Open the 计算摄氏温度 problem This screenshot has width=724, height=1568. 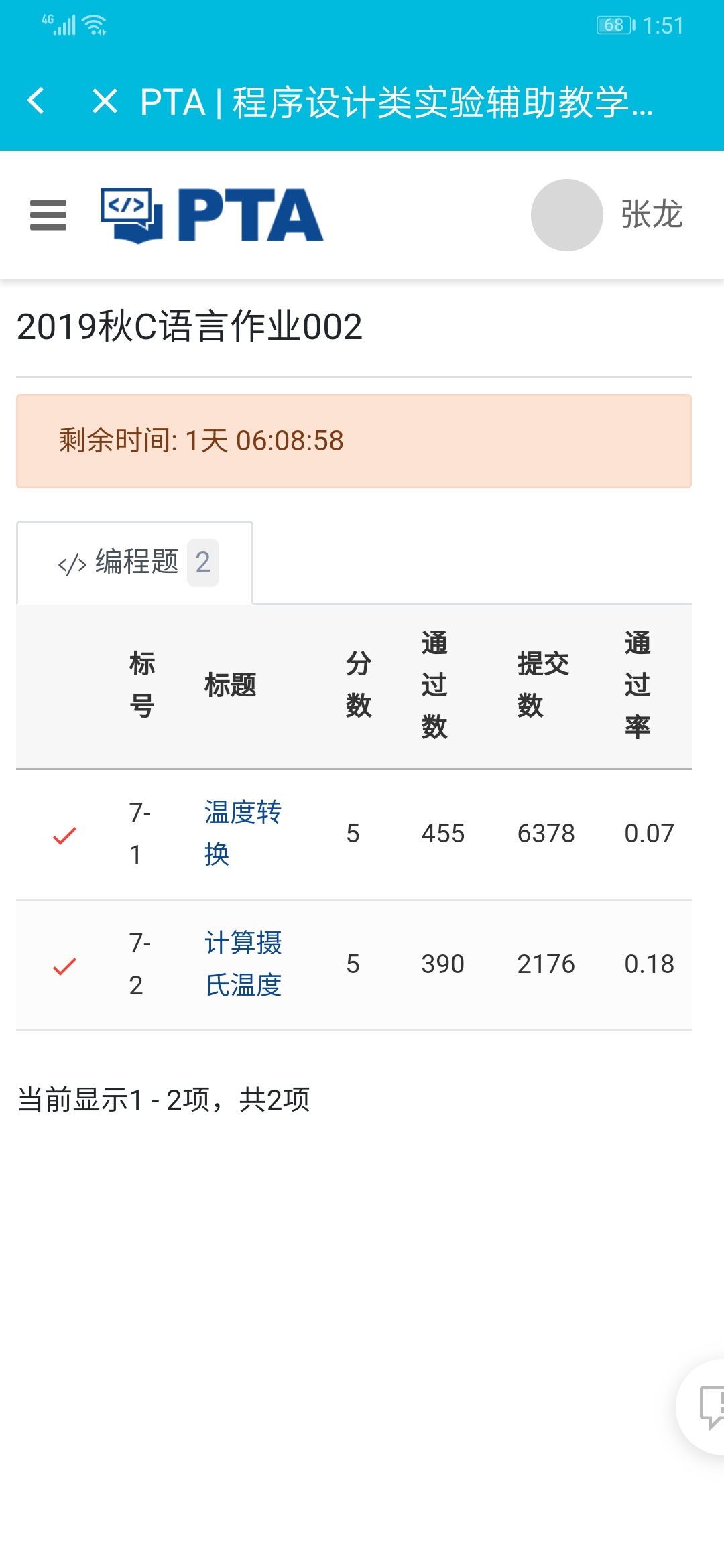click(242, 964)
